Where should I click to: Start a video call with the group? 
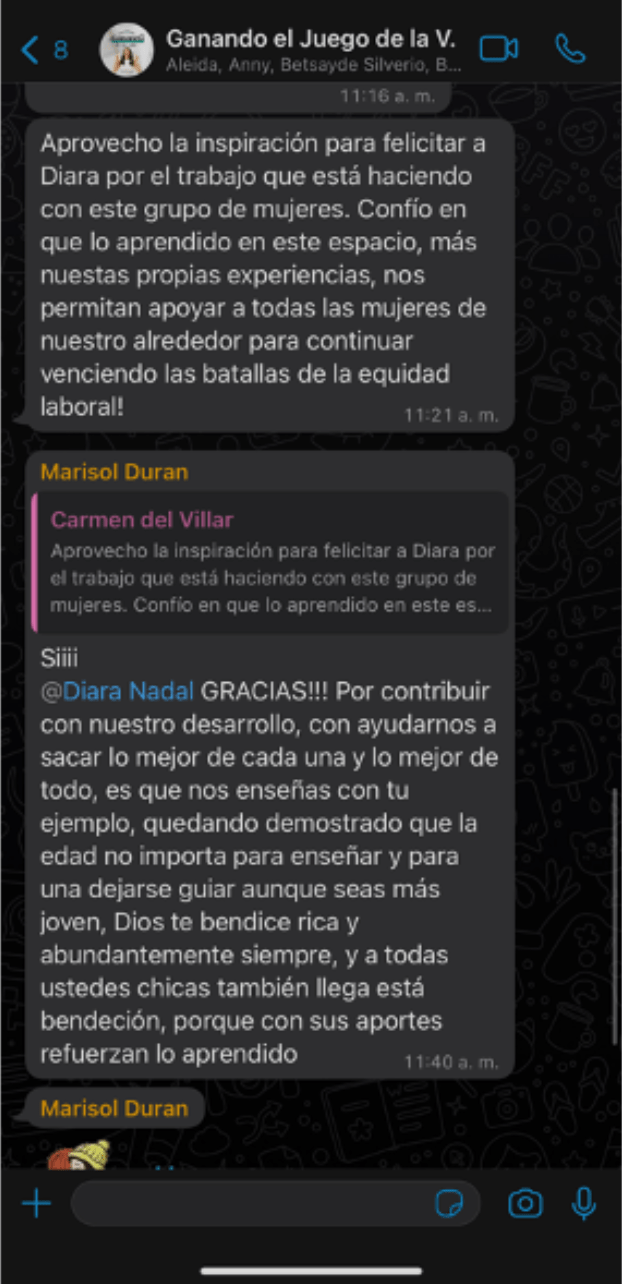(498, 48)
